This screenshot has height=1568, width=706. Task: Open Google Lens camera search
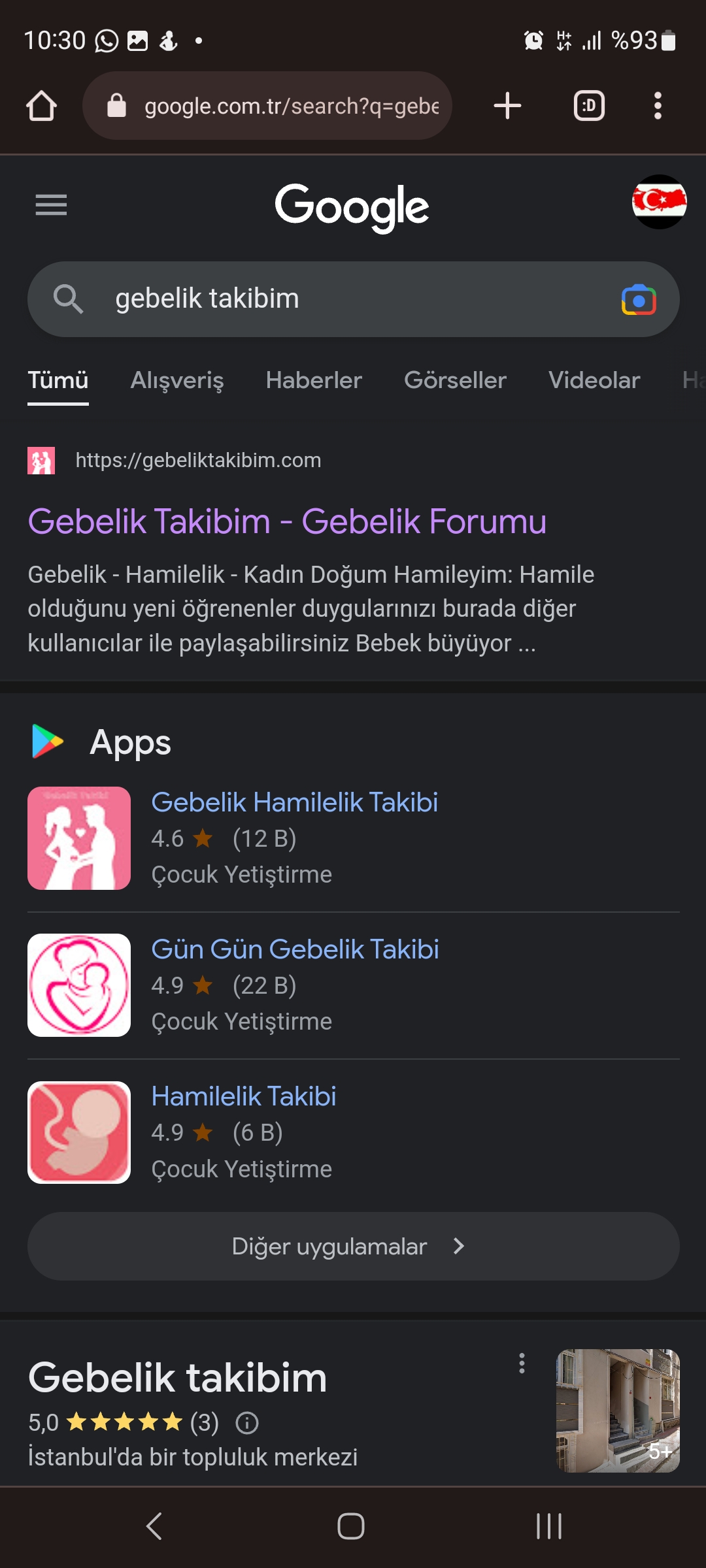pos(637,299)
